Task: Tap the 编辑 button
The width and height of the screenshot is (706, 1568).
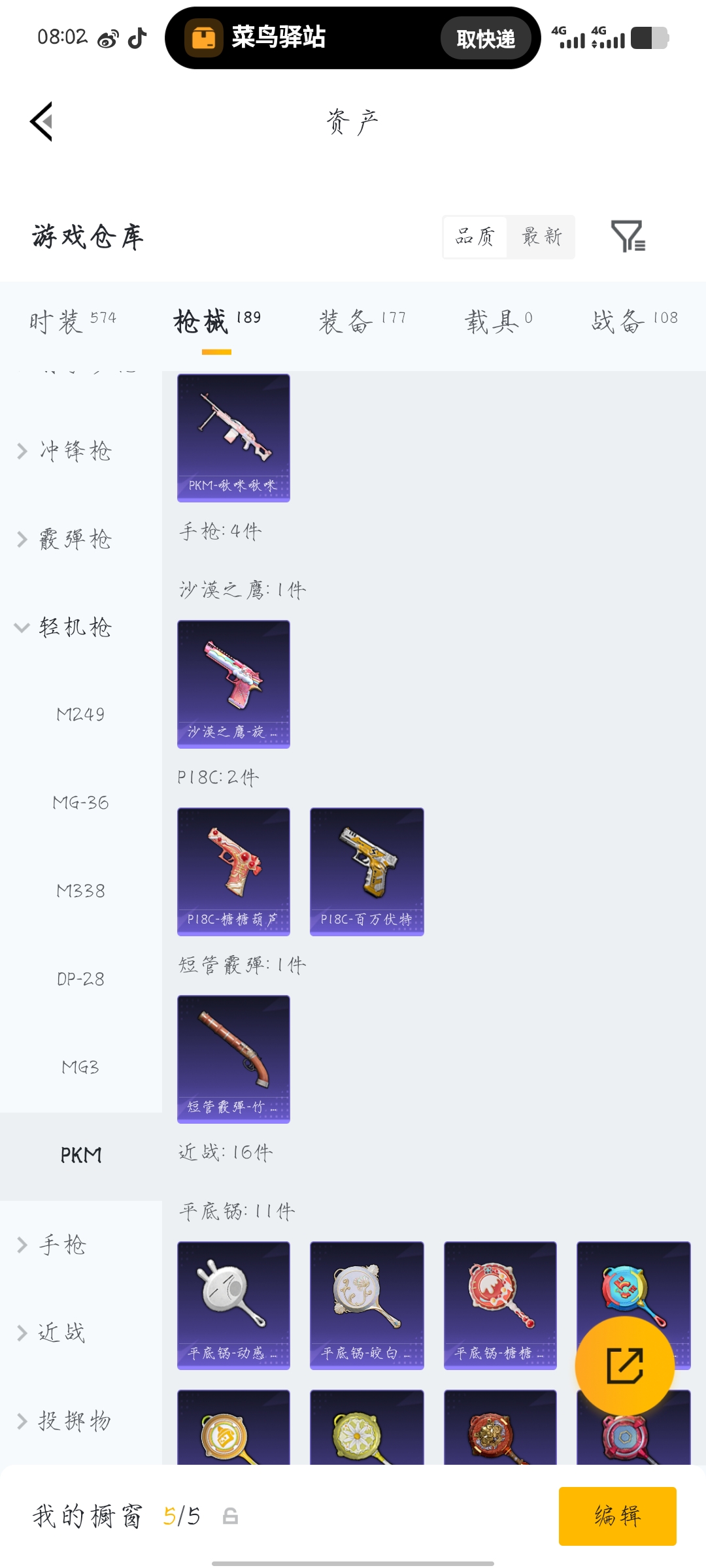Action: coord(618,1516)
